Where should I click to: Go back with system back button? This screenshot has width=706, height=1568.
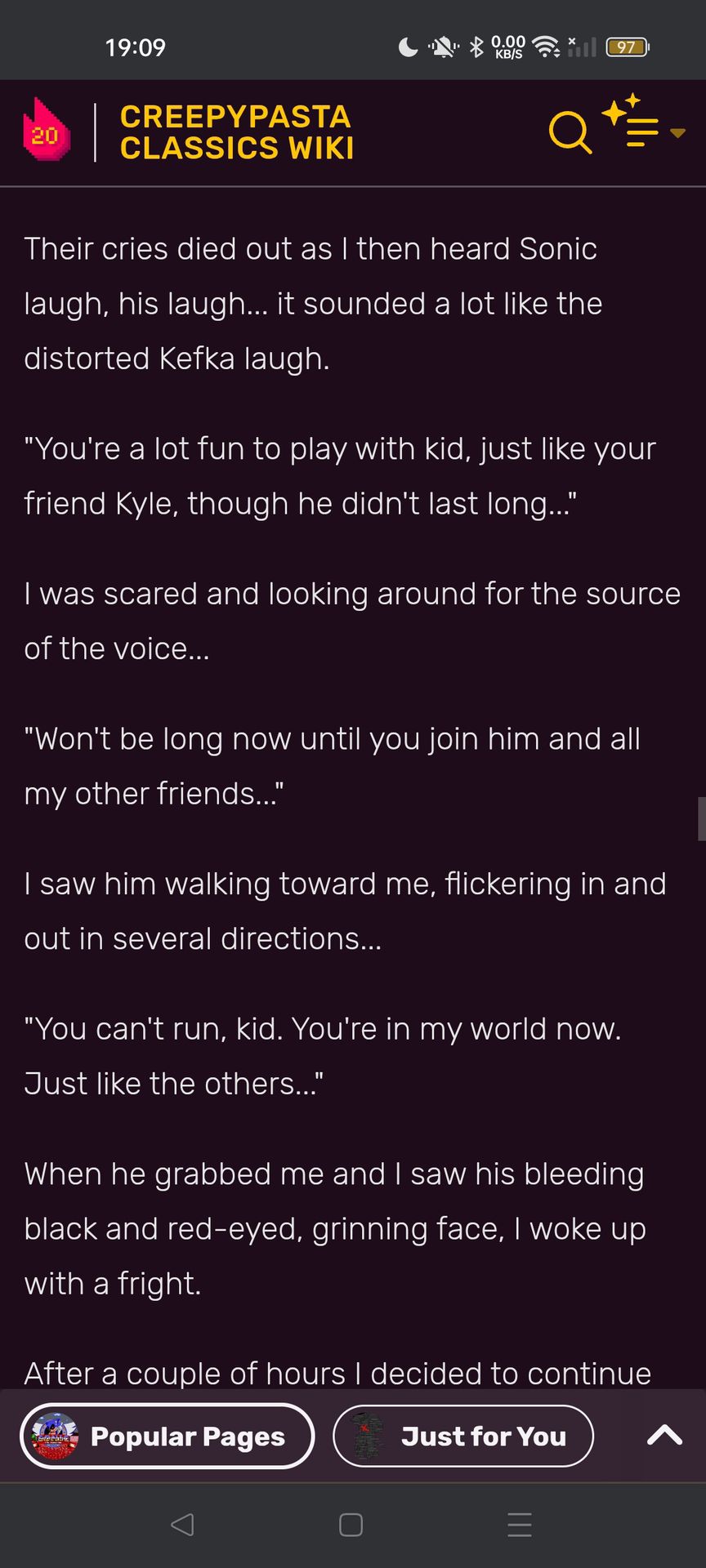point(182,1525)
